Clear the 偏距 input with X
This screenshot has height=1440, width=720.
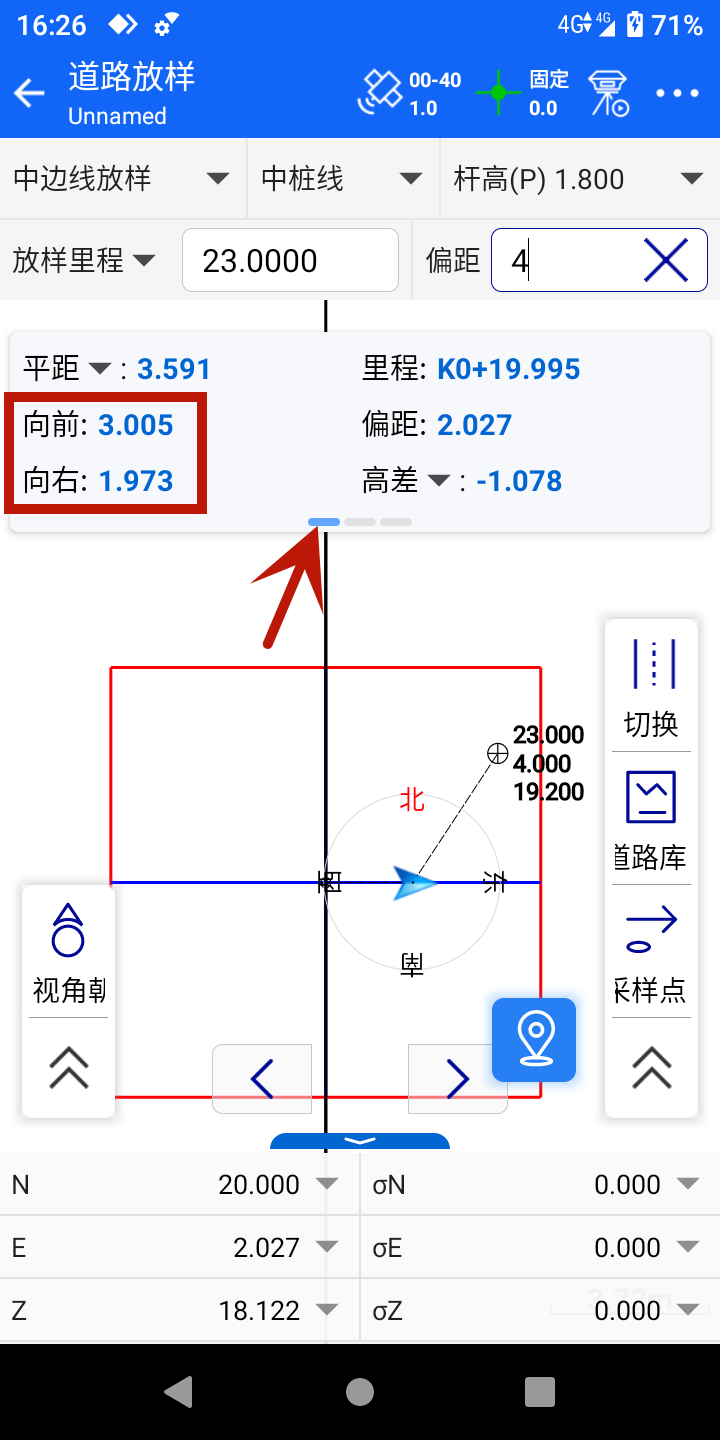click(x=666, y=262)
